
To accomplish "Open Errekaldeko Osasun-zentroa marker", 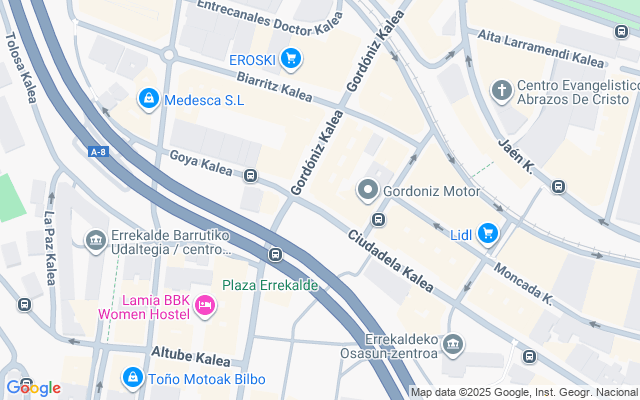I will (x=453, y=345).
